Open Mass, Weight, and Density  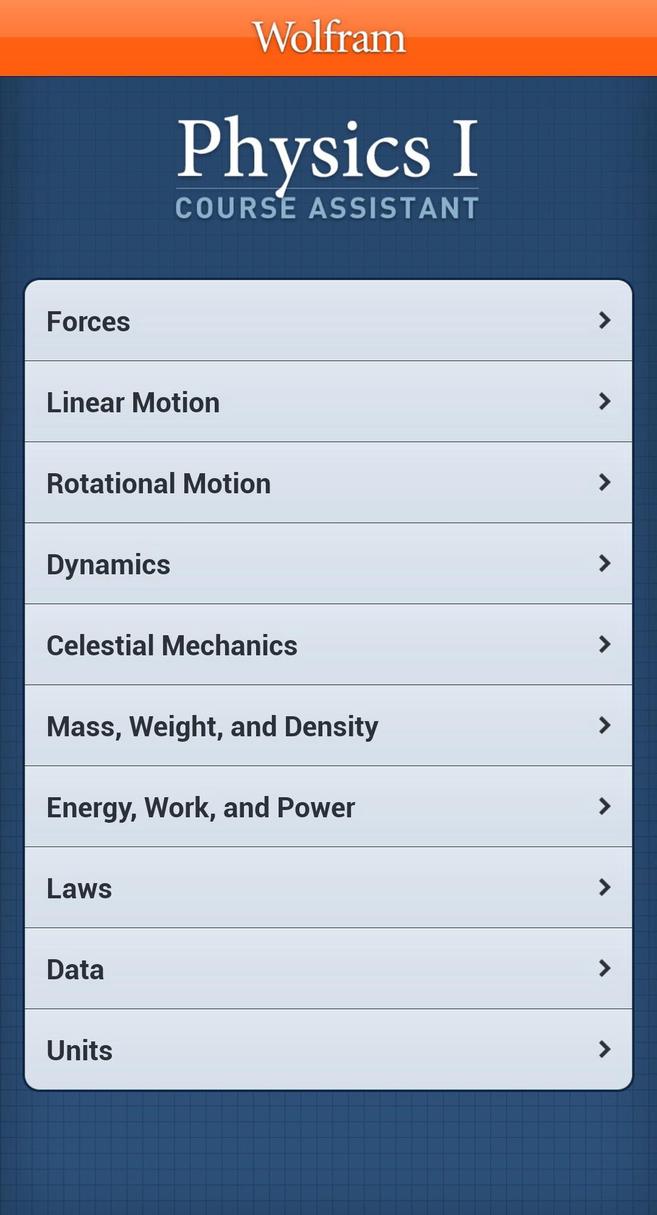[328, 726]
